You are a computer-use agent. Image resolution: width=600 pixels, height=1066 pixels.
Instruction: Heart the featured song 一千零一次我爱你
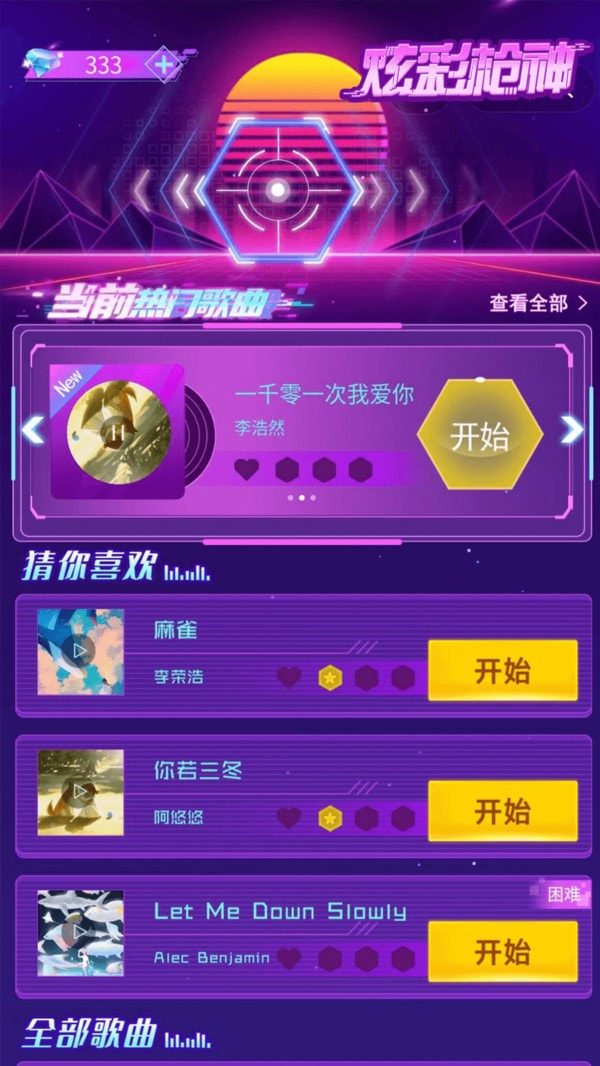[246, 468]
